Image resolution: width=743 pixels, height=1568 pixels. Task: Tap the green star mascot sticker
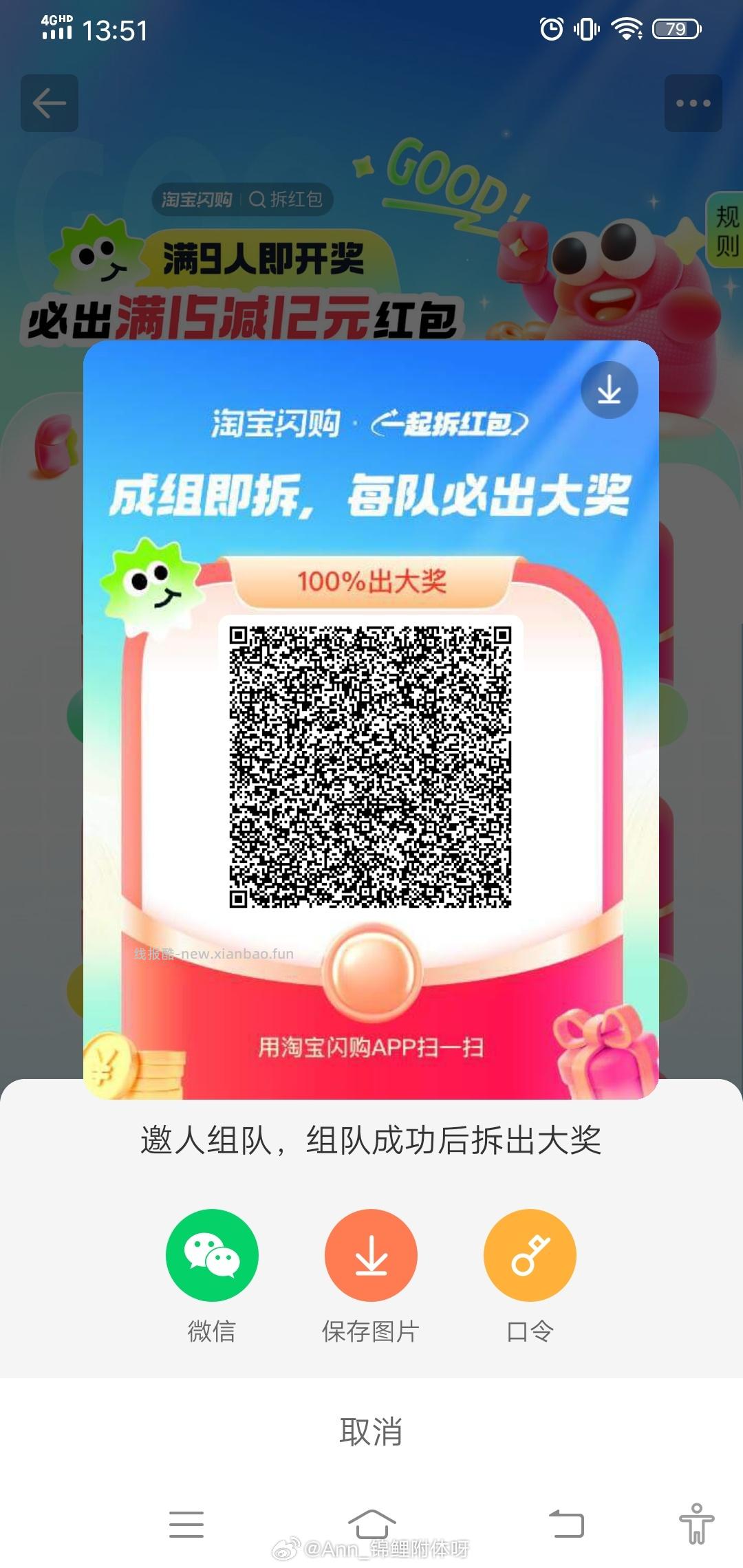pyautogui.click(x=151, y=585)
